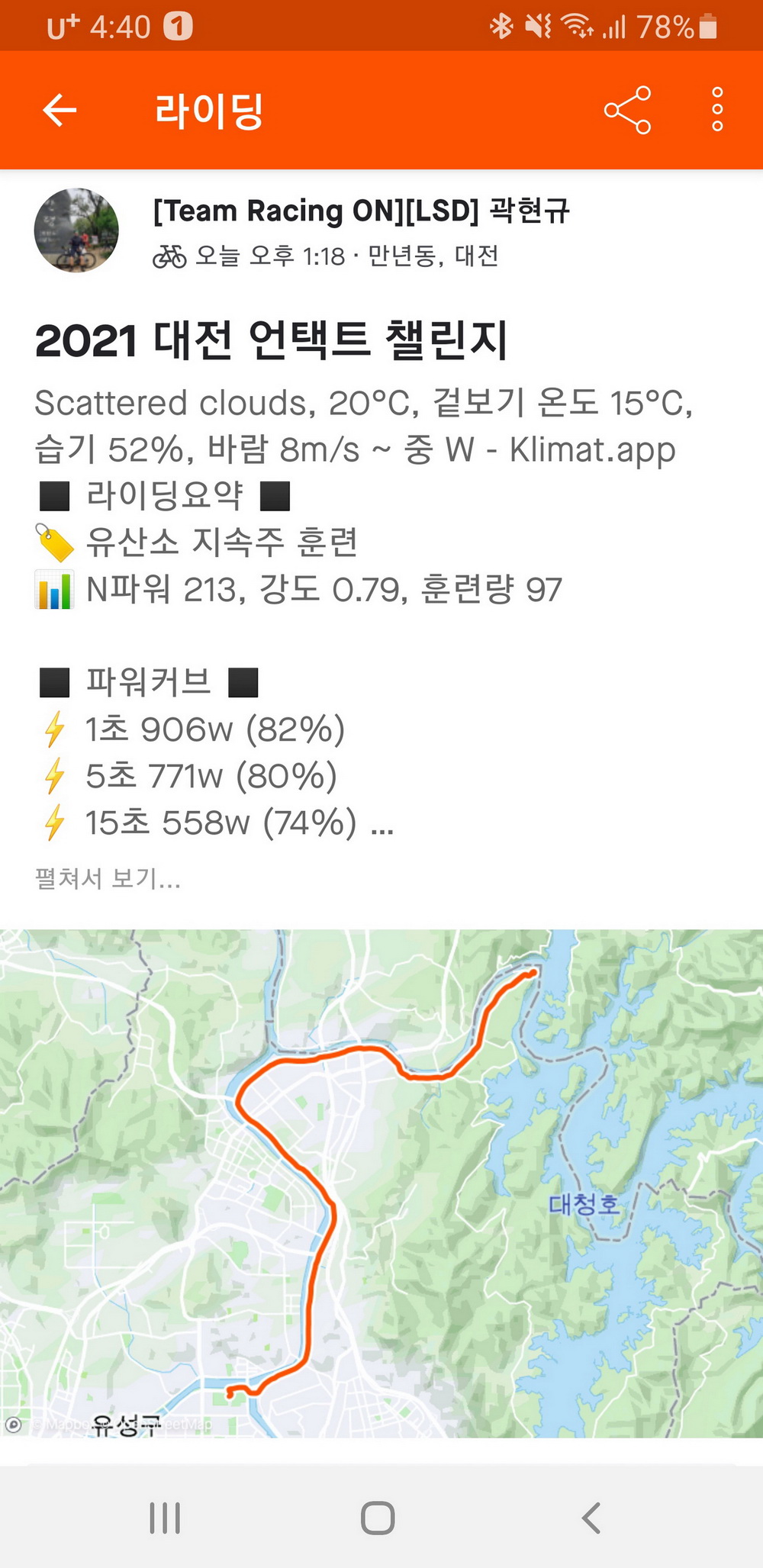763x1568 pixels.
Task: Share this ride activity
Action: point(627,111)
